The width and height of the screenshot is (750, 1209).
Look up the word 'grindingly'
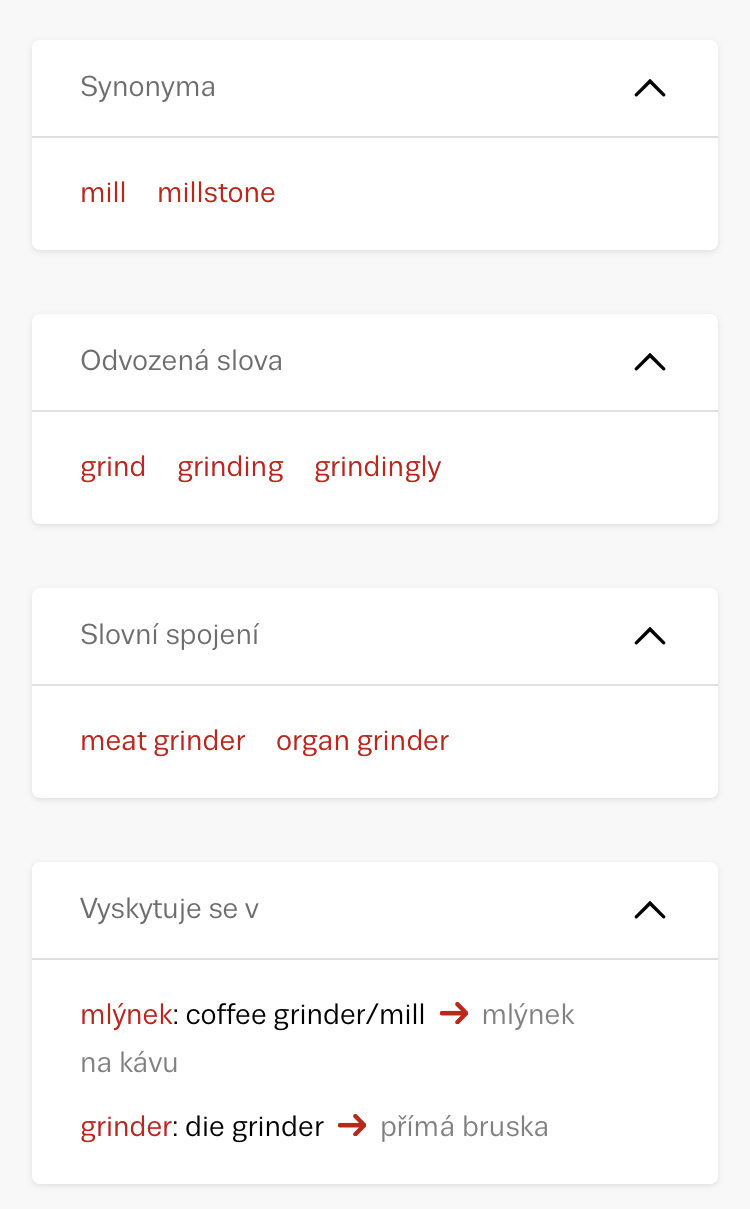tap(377, 466)
